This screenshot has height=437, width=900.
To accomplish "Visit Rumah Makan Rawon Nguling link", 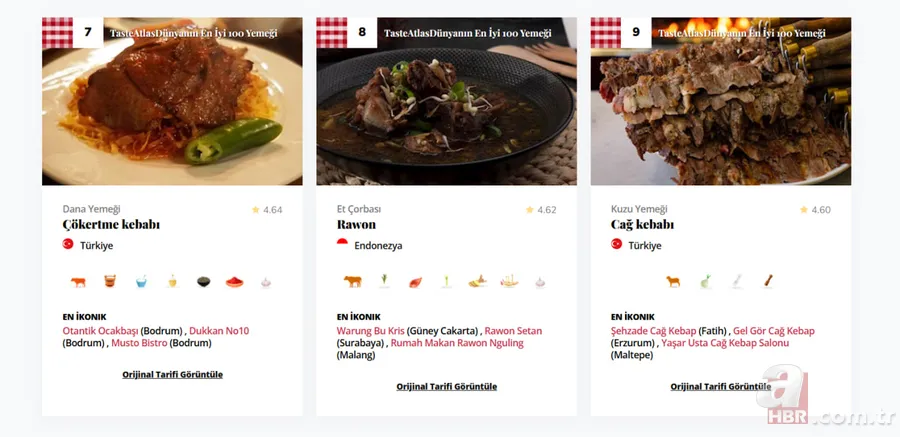I will pos(457,343).
